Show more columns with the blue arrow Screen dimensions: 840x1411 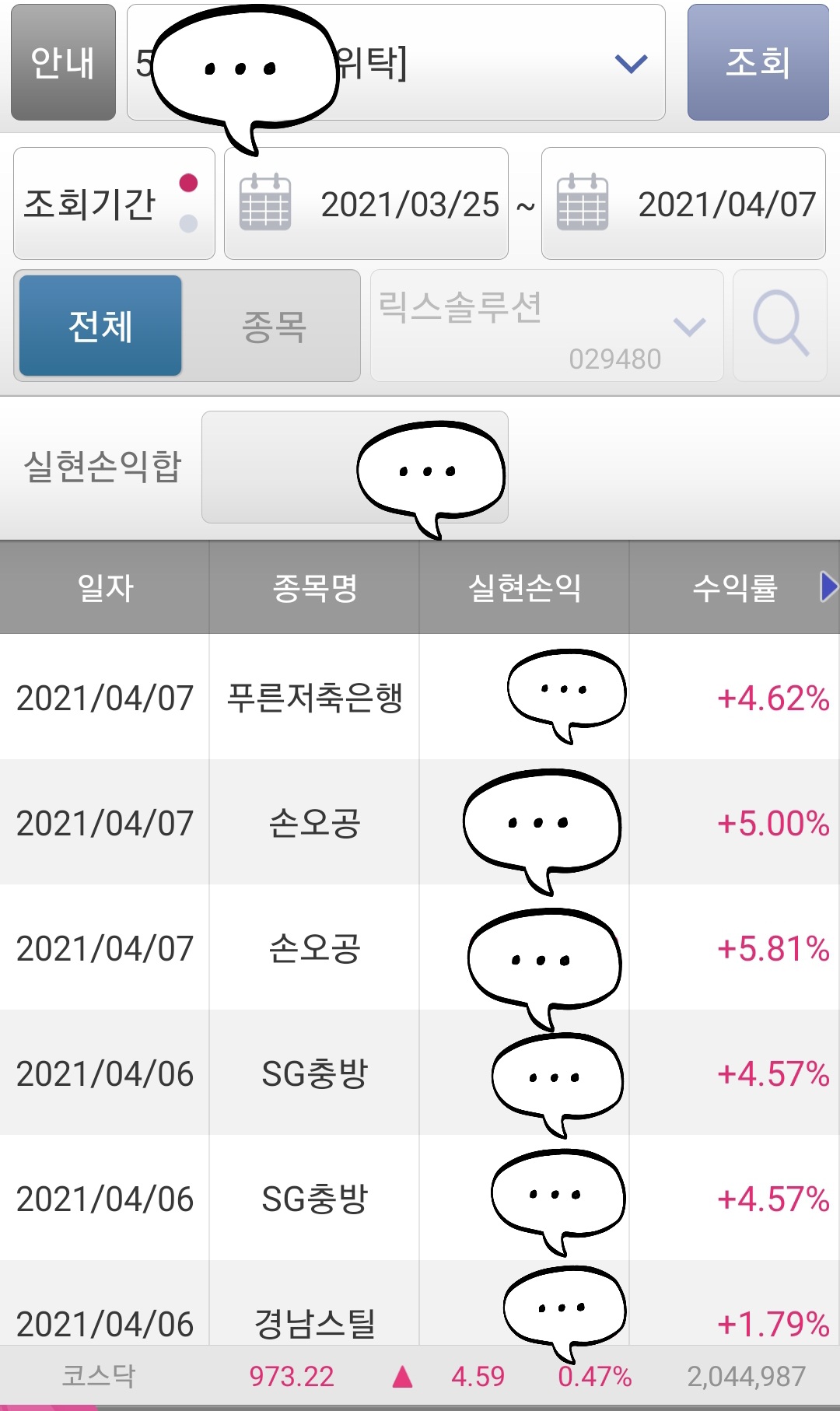click(829, 586)
